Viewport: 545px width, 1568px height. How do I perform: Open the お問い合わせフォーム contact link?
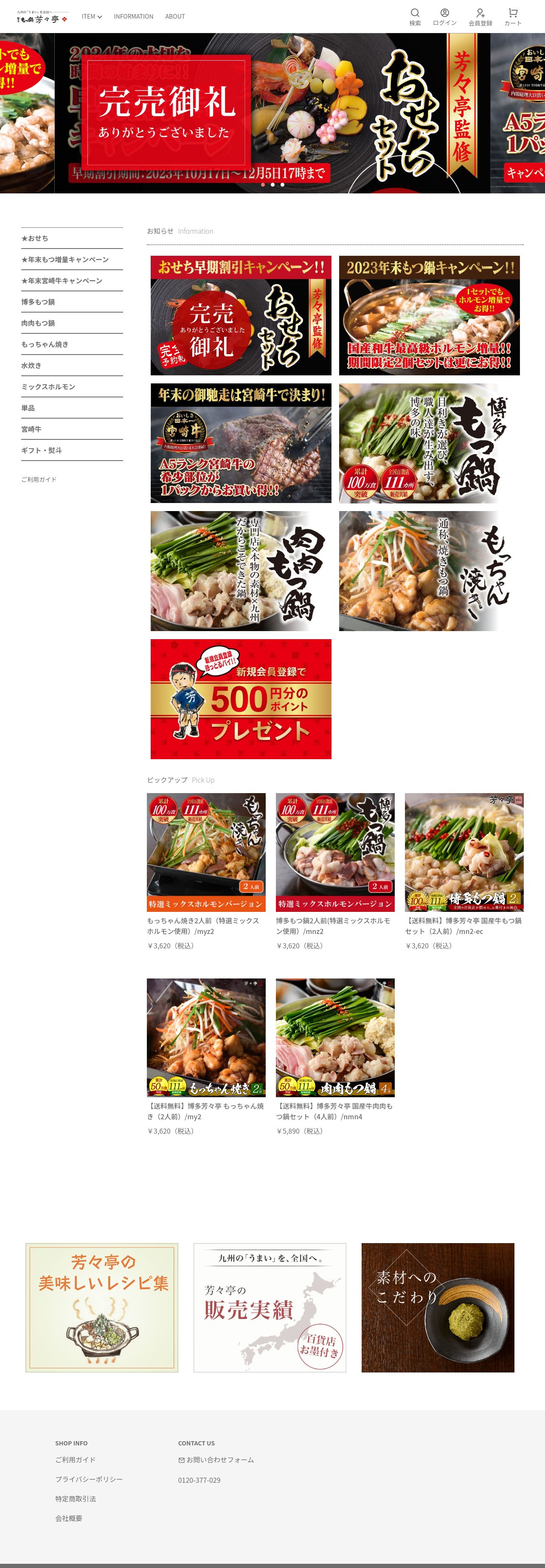[x=219, y=1460]
